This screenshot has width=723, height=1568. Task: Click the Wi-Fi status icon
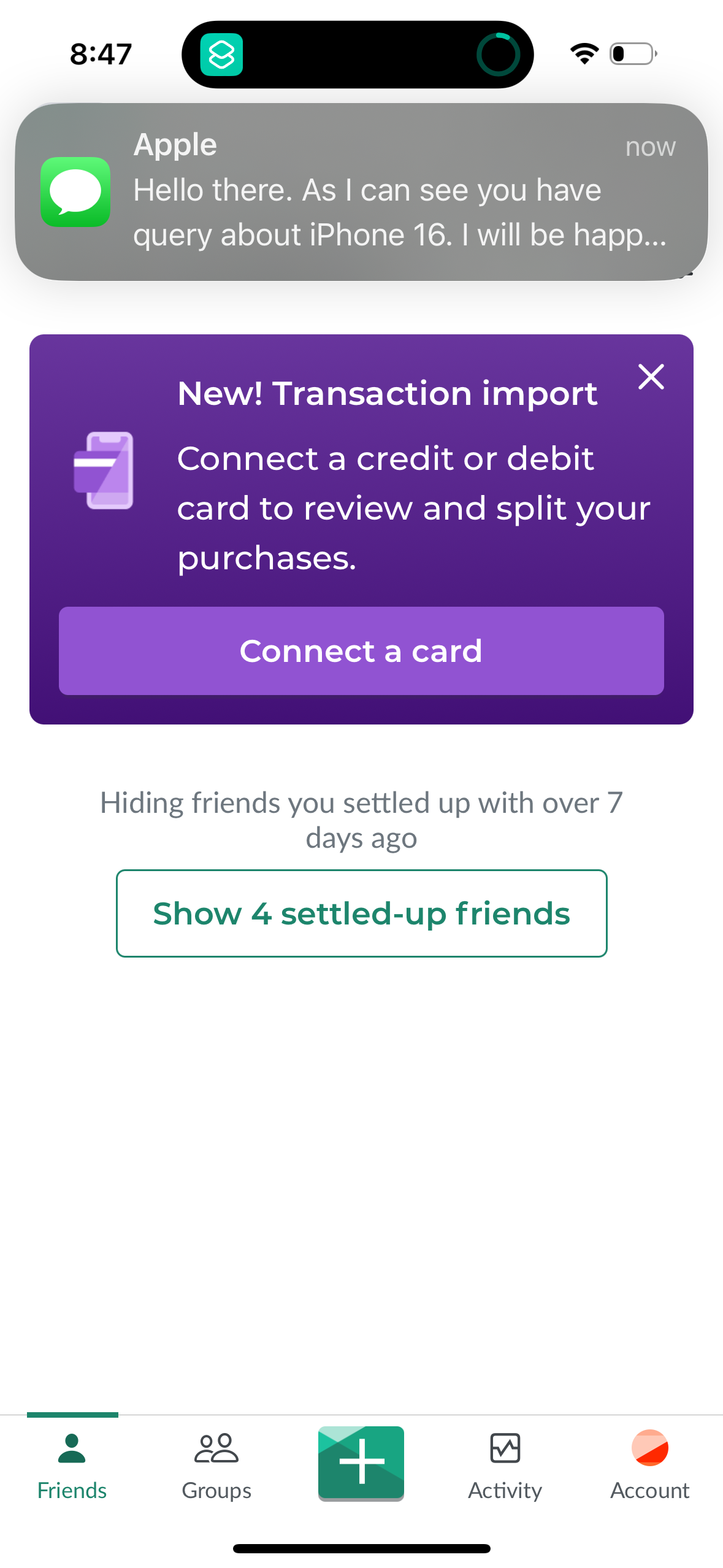click(x=583, y=53)
